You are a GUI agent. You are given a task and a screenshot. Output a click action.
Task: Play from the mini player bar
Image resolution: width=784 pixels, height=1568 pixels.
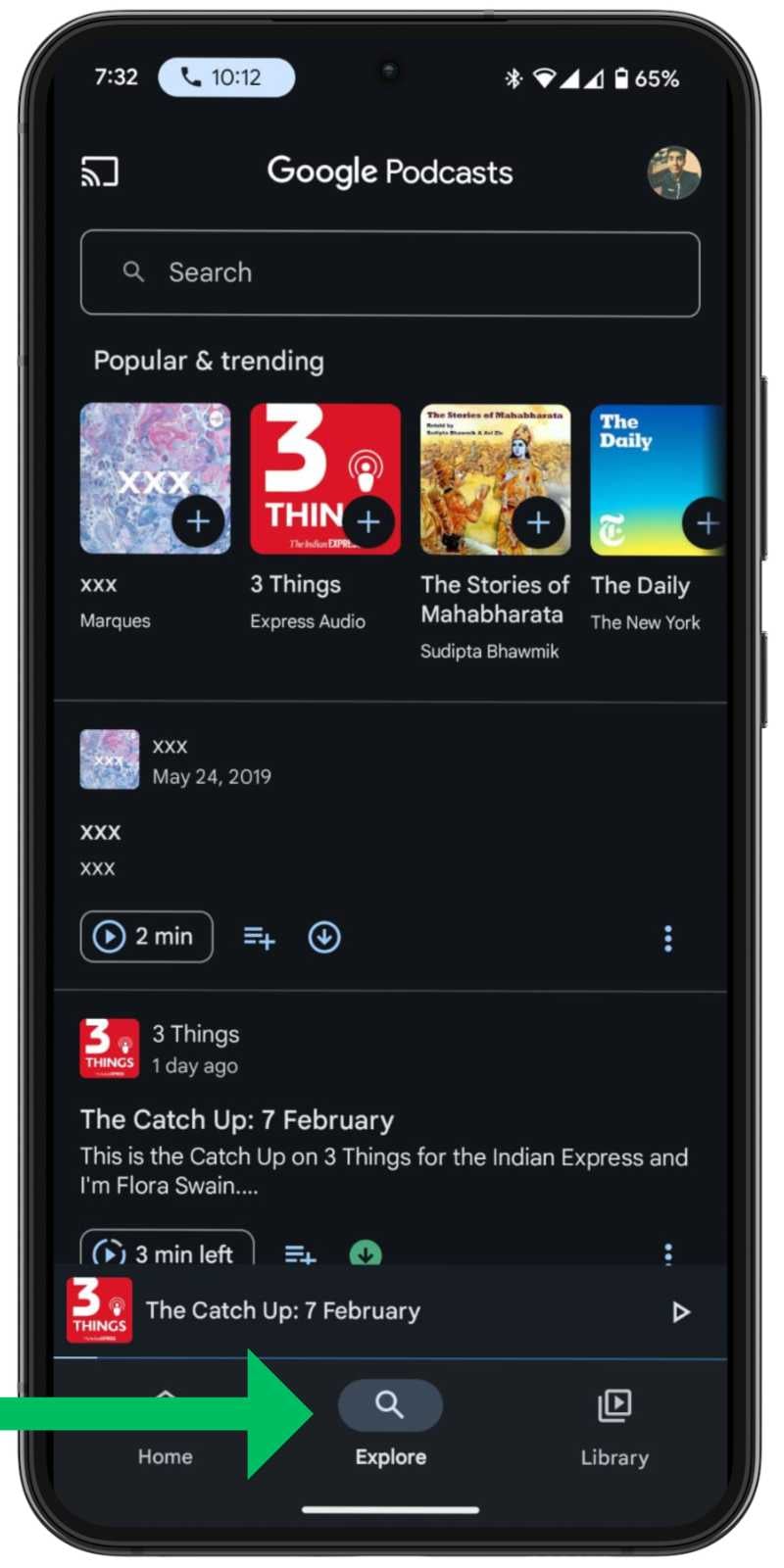(681, 1312)
